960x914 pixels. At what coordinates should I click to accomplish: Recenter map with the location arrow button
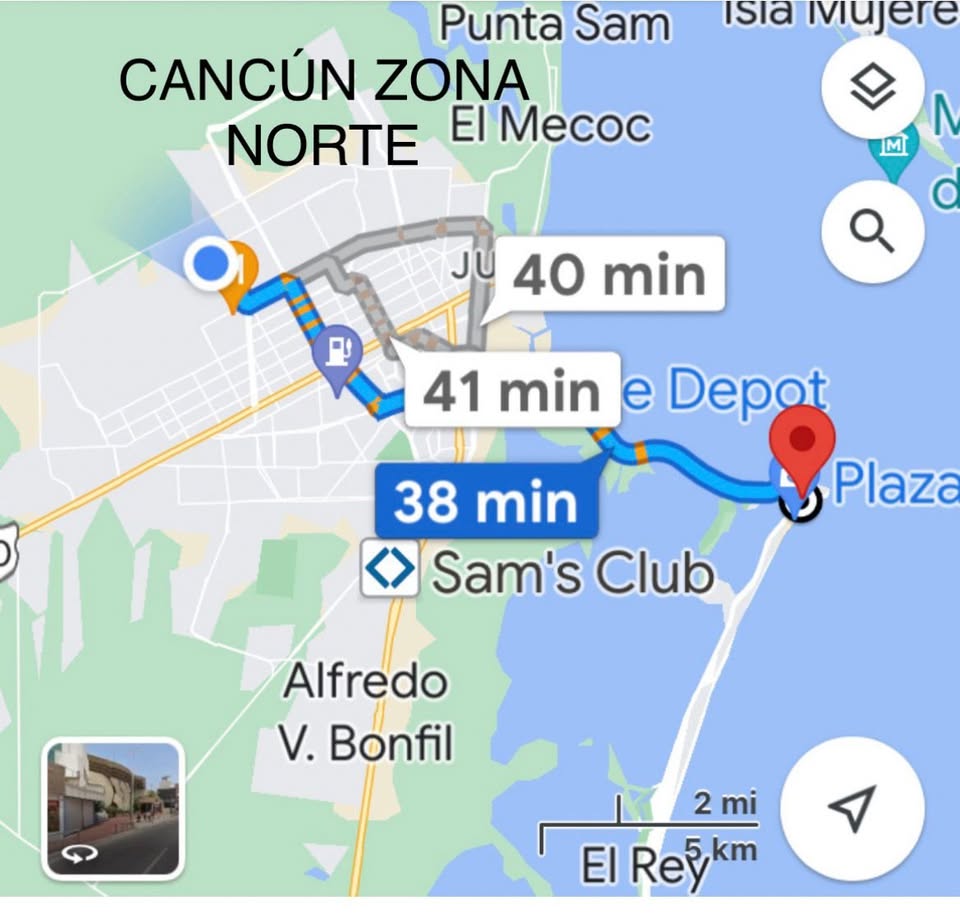click(x=852, y=808)
